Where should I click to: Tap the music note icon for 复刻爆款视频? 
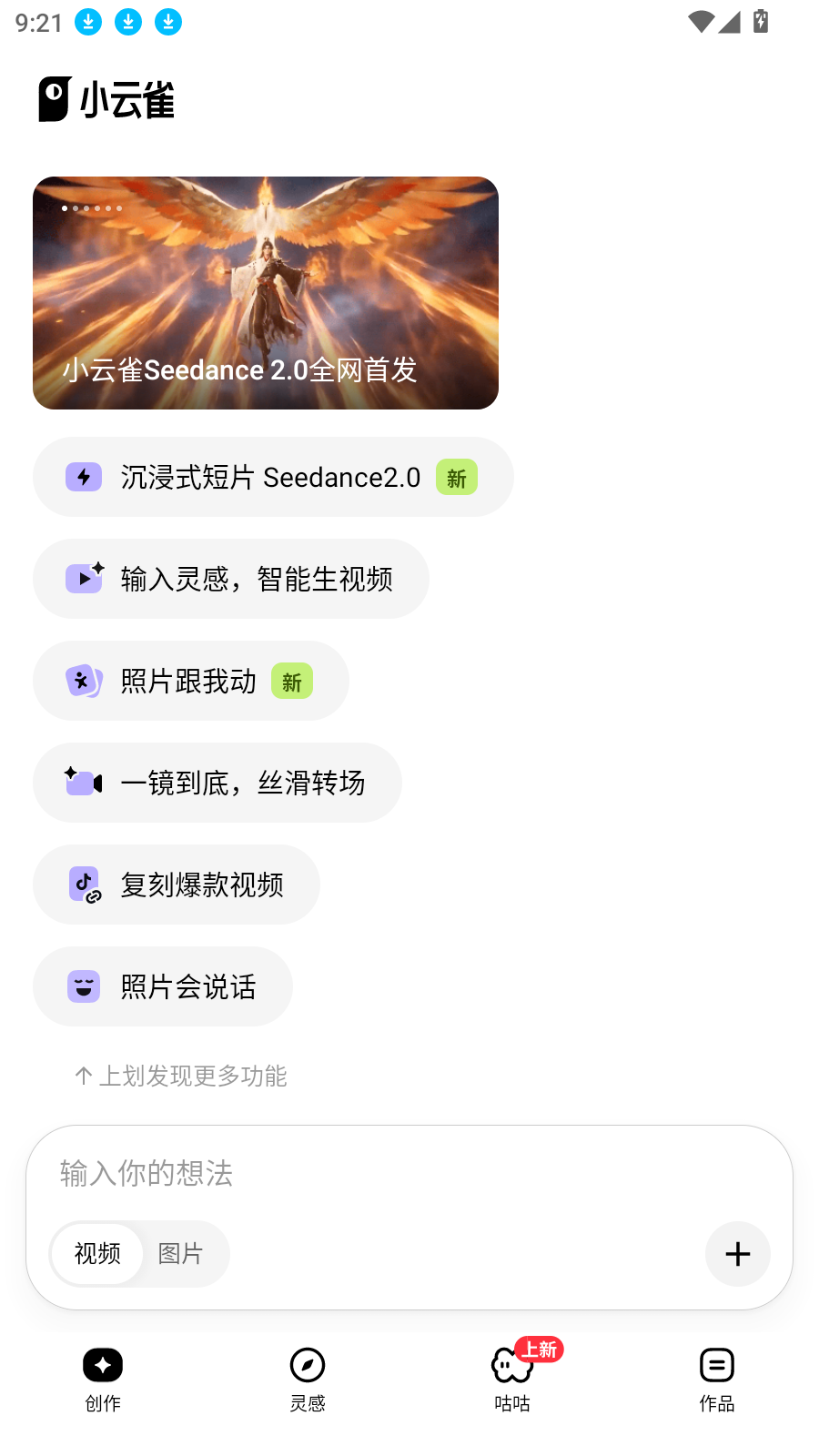point(83,884)
